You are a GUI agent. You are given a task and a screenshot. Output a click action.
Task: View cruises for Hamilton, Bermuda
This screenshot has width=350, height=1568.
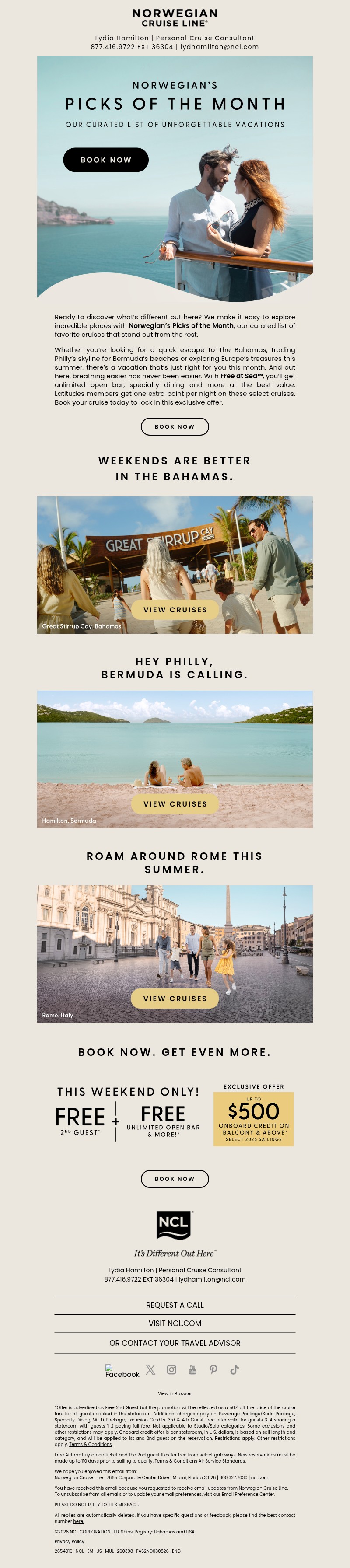point(175,803)
